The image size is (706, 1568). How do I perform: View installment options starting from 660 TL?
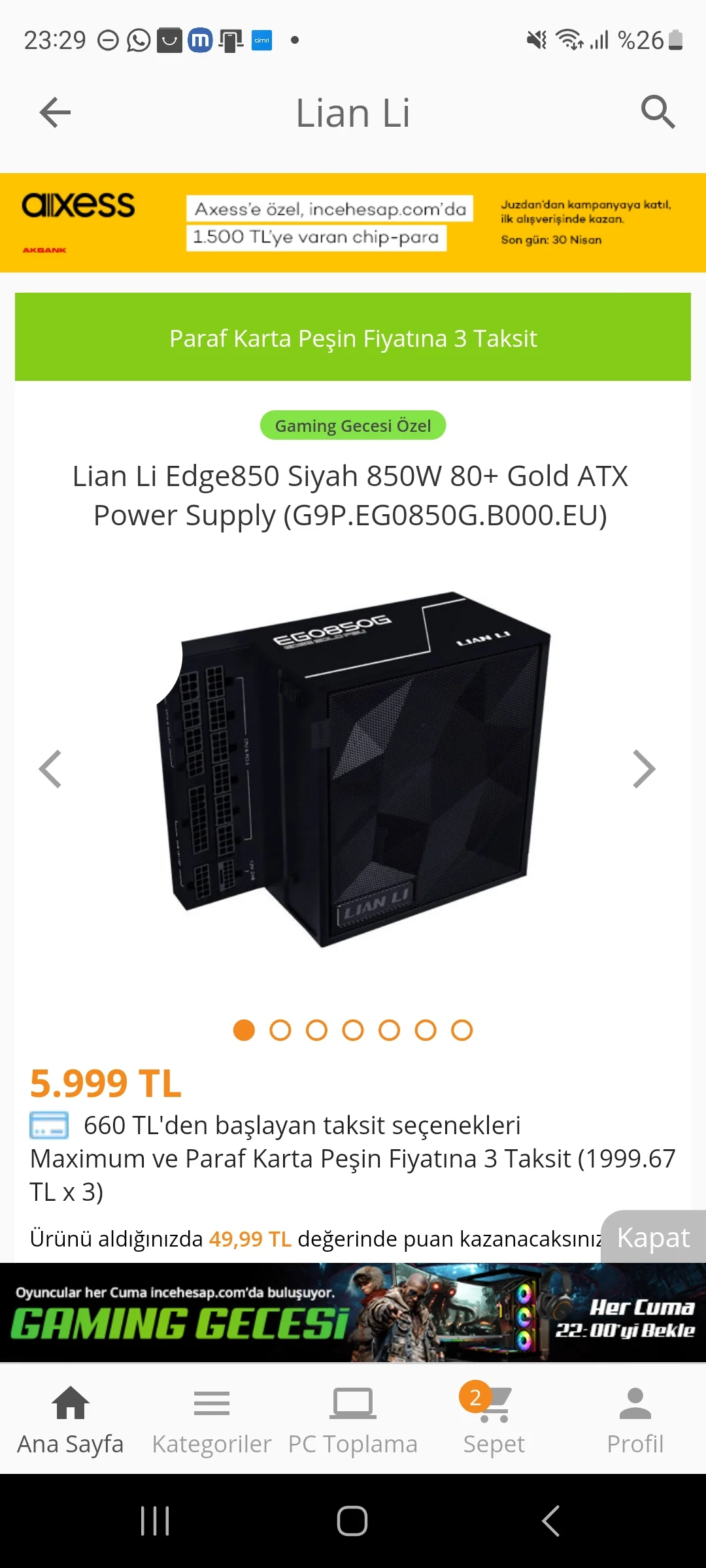click(x=301, y=1125)
